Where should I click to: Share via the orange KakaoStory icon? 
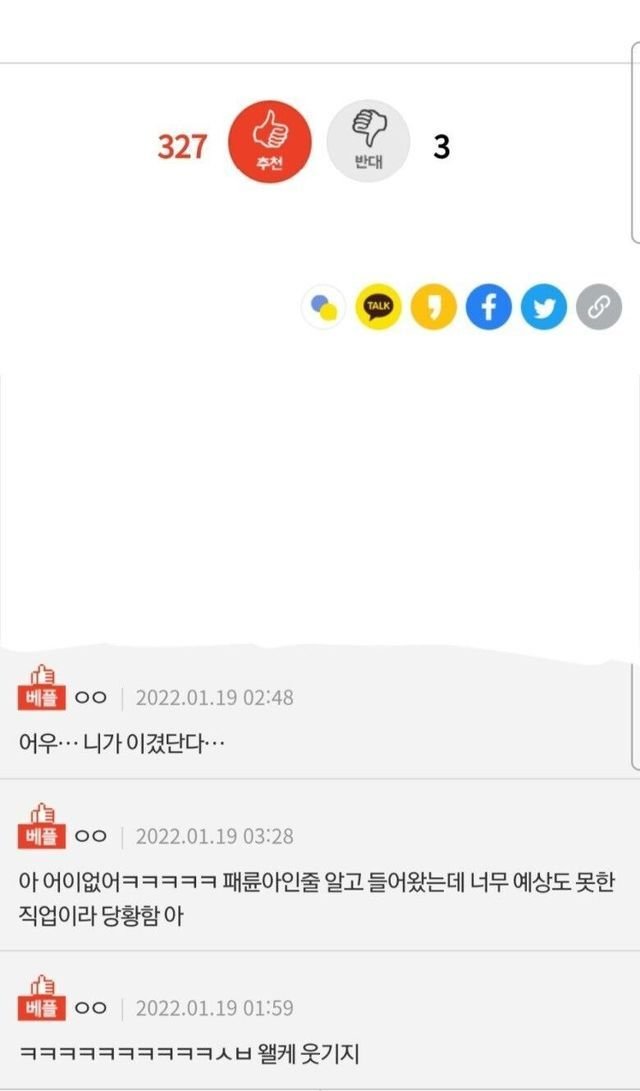tap(433, 307)
